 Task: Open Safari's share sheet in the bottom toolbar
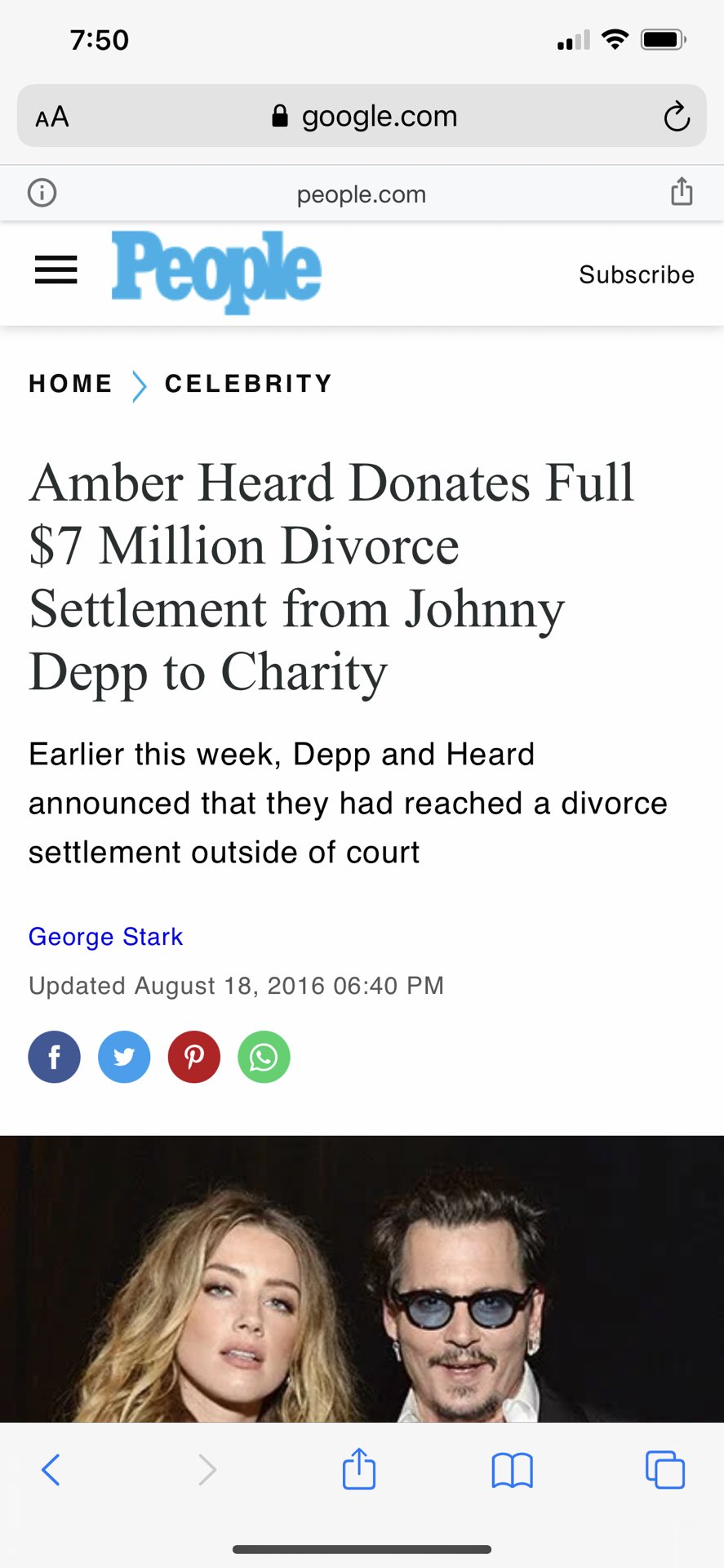pyautogui.click(x=359, y=1468)
